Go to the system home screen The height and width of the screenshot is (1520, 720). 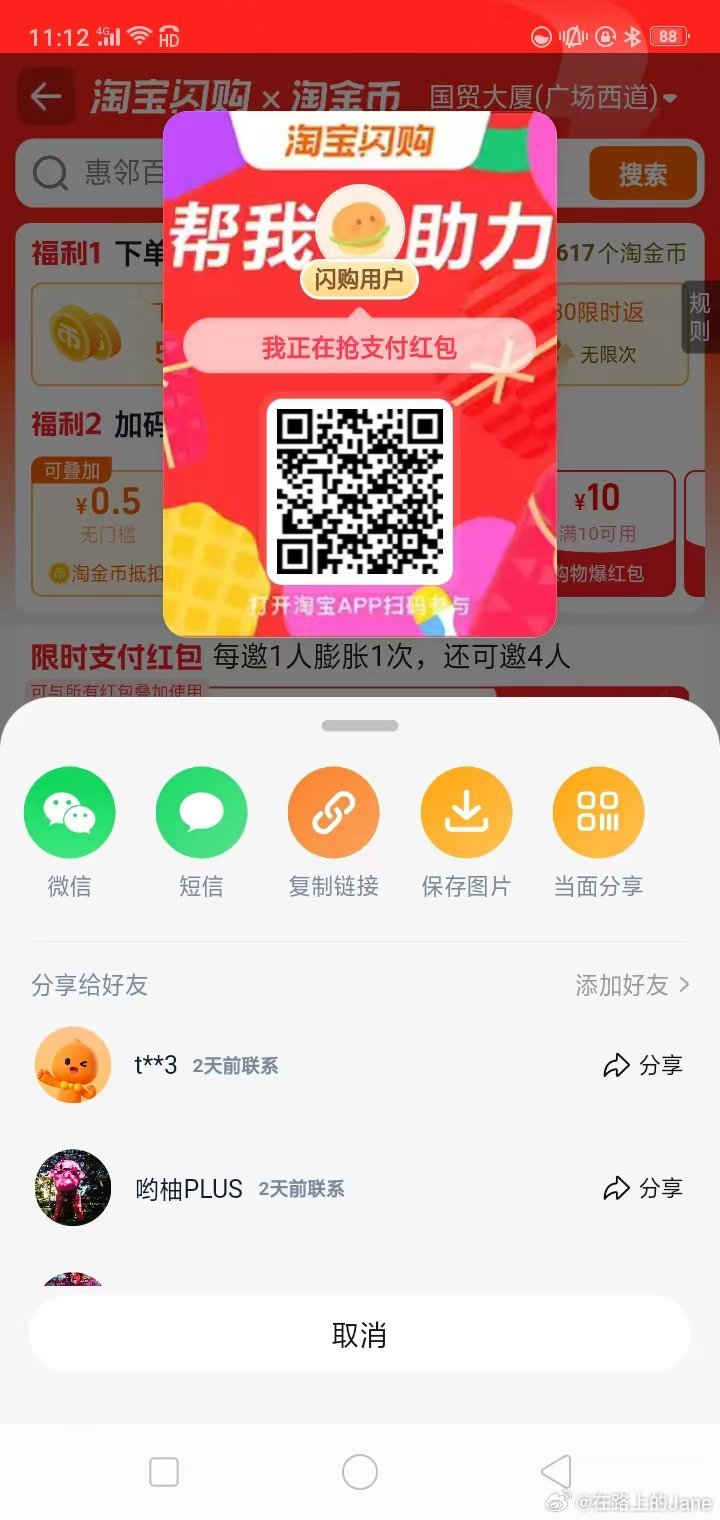pos(360,1472)
